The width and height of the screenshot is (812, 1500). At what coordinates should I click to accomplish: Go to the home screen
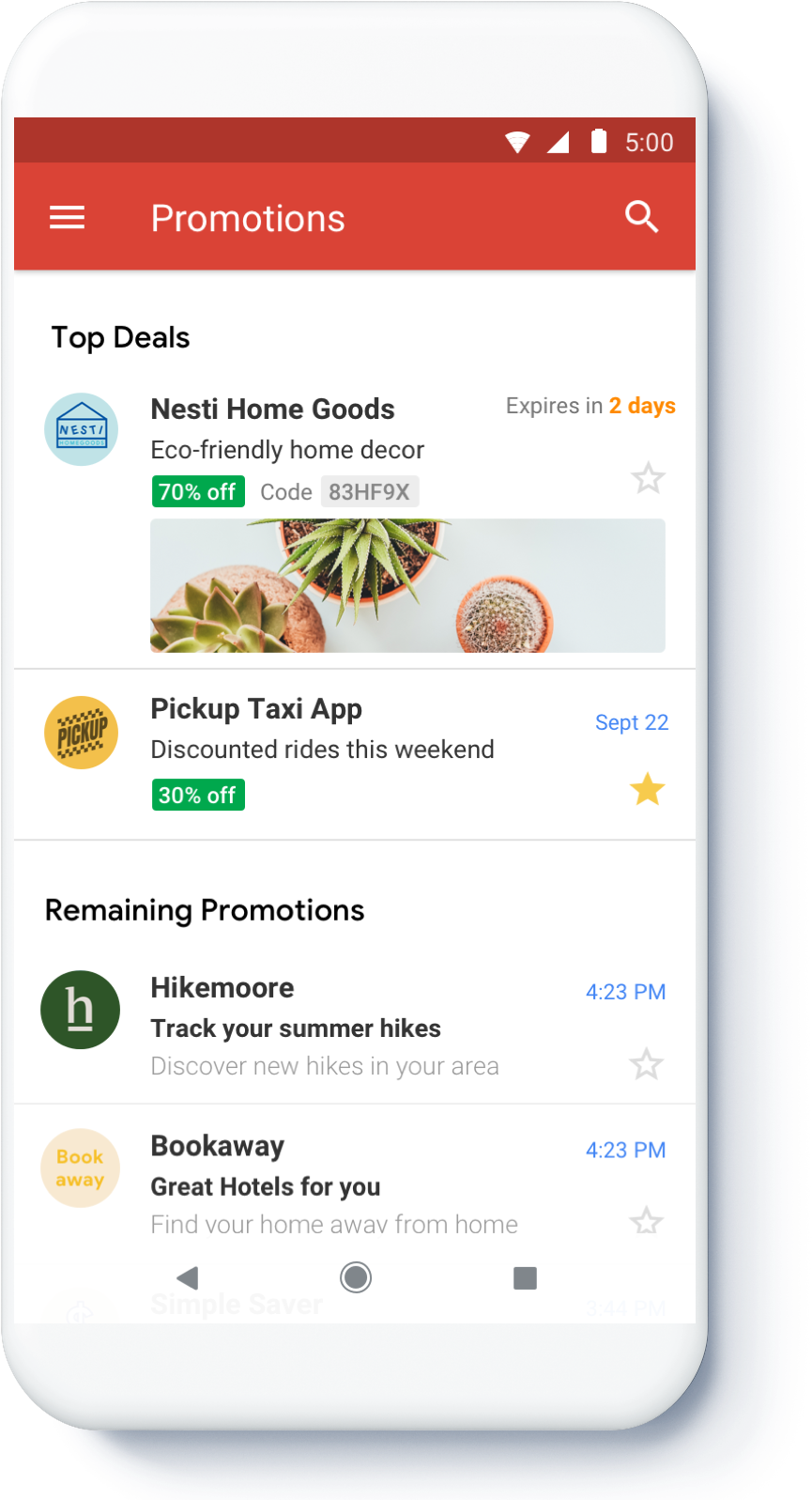tap(356, 1277)
